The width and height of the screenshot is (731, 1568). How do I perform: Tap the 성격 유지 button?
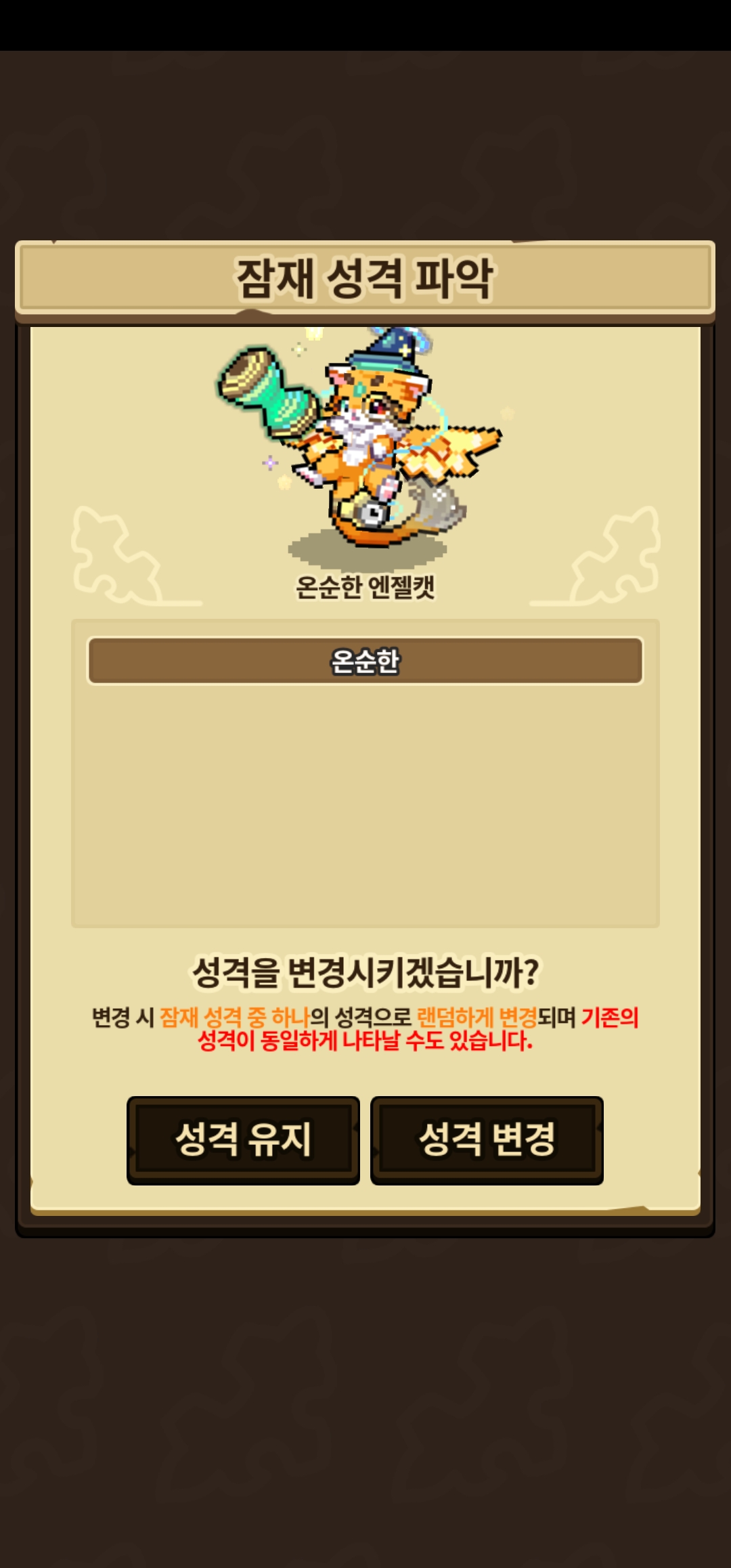click(243, 1140)
